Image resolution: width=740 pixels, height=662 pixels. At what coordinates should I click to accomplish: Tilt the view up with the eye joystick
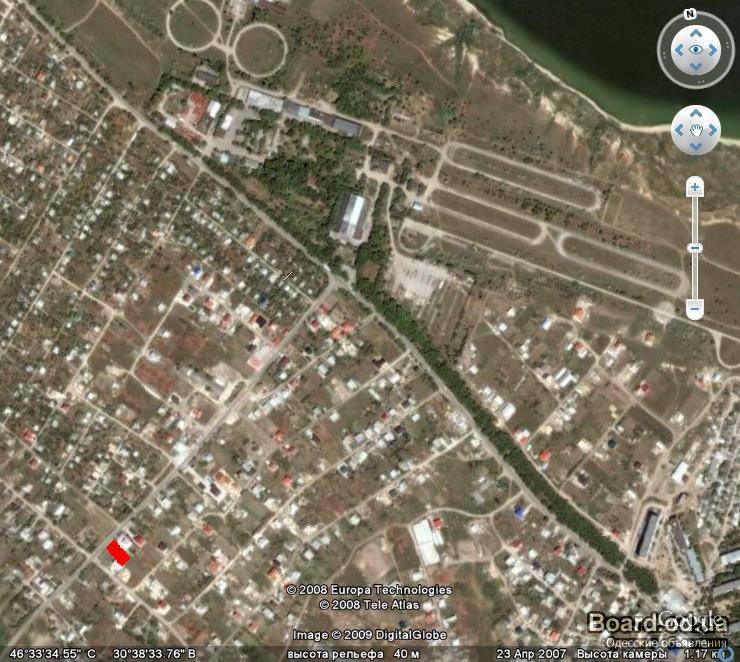pos(695,34)
